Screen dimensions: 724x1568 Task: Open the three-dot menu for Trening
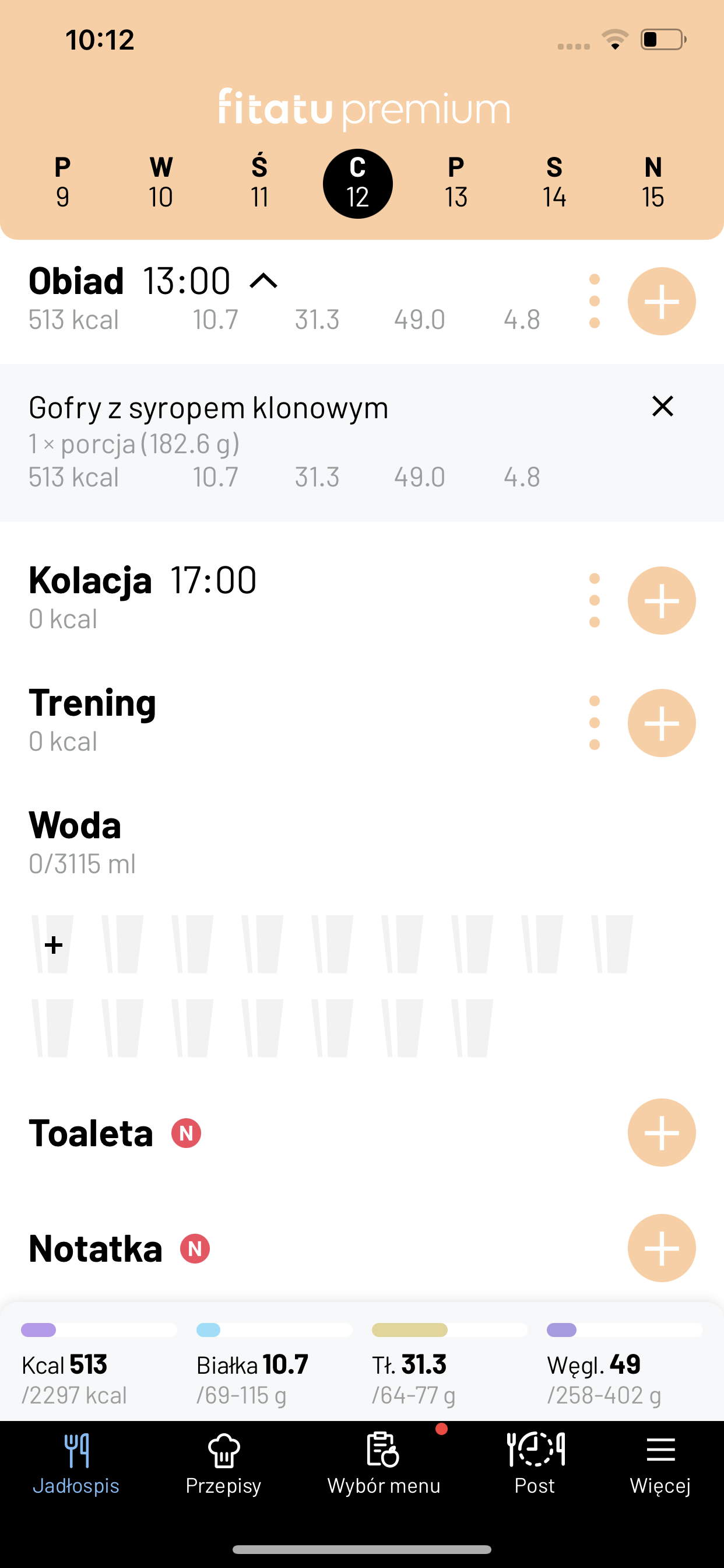coord(595,723)
